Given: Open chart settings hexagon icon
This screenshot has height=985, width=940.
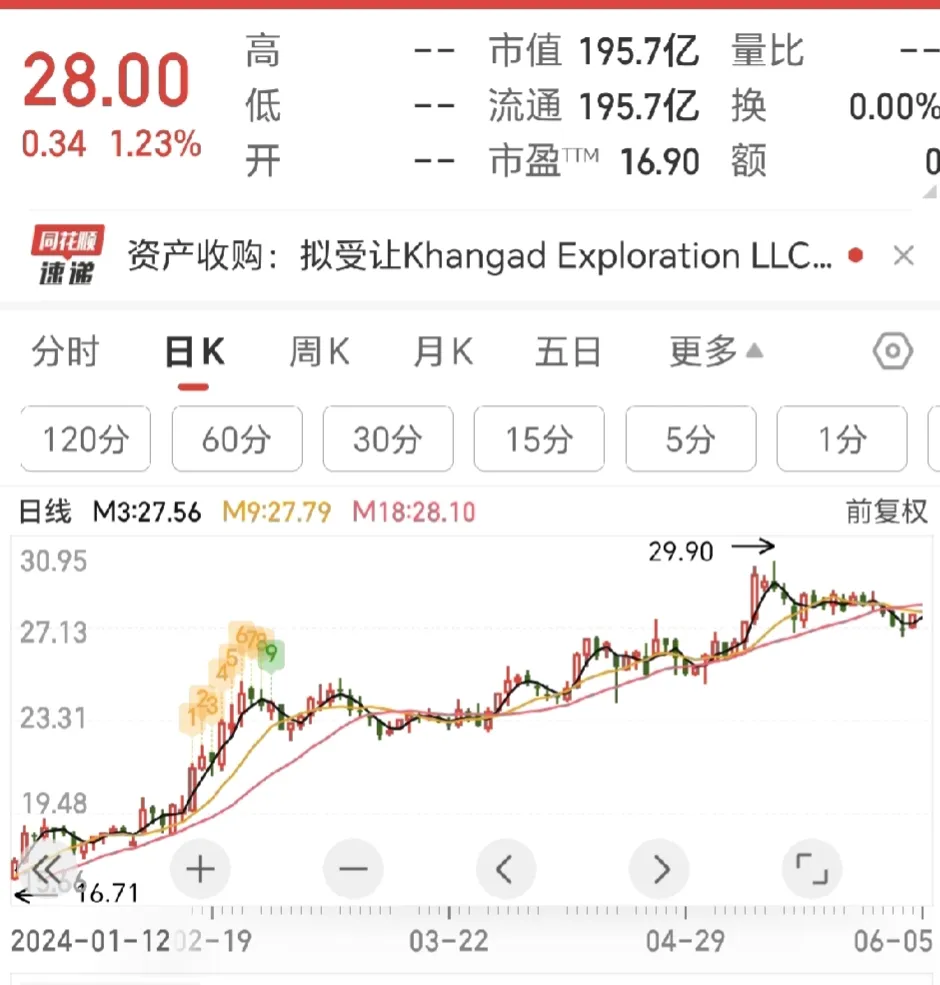Looking at the screenshot, I should pyautogui.click(x=892, y=352).
